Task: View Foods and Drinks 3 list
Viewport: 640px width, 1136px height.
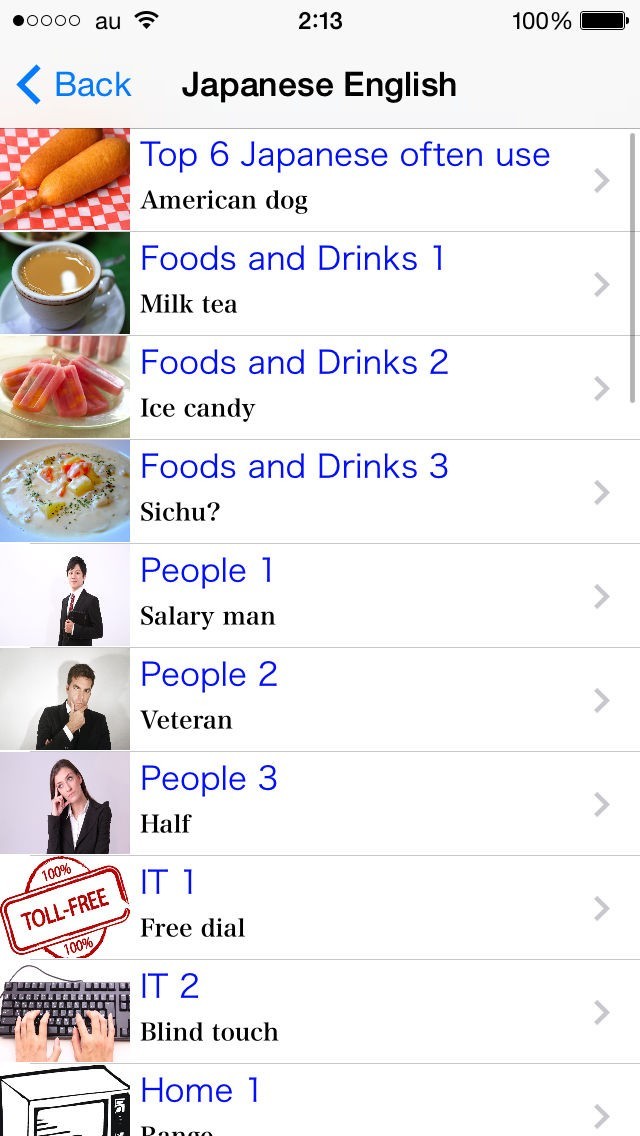Action: tap(320, 492)
